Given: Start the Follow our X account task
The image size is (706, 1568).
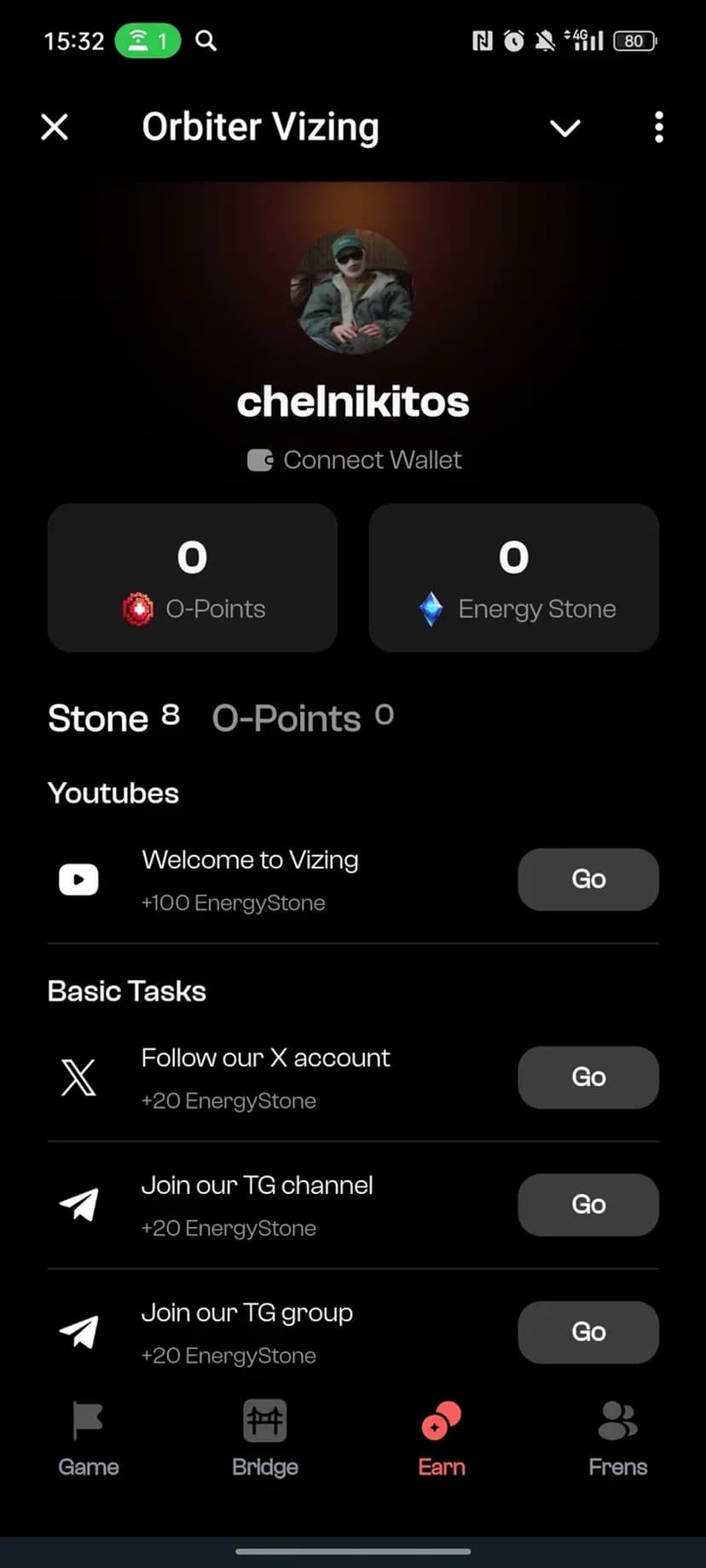Looking at the screenshot, I should click(587, 1077).
